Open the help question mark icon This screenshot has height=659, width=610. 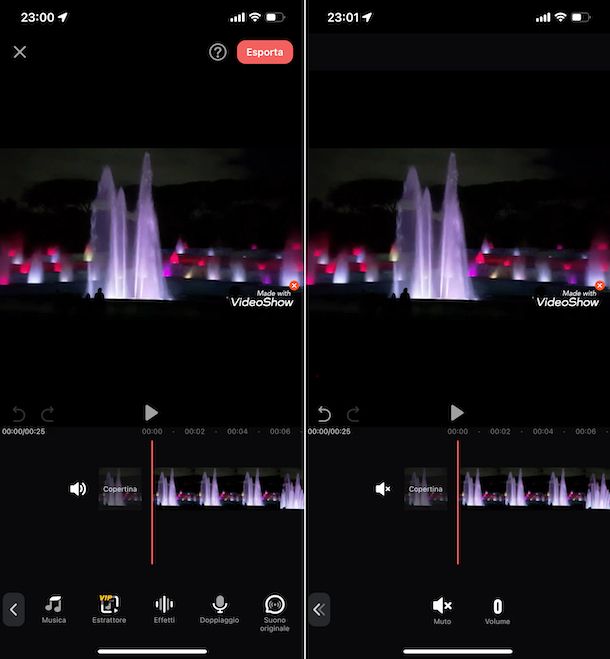[218, 52]
